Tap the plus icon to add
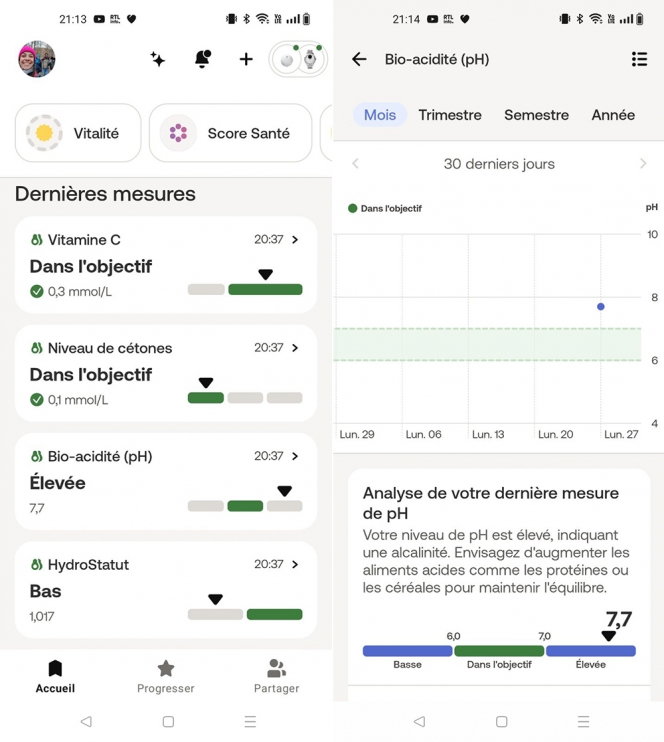This screenshot has width=664, height=742. (x=246, y=60)
